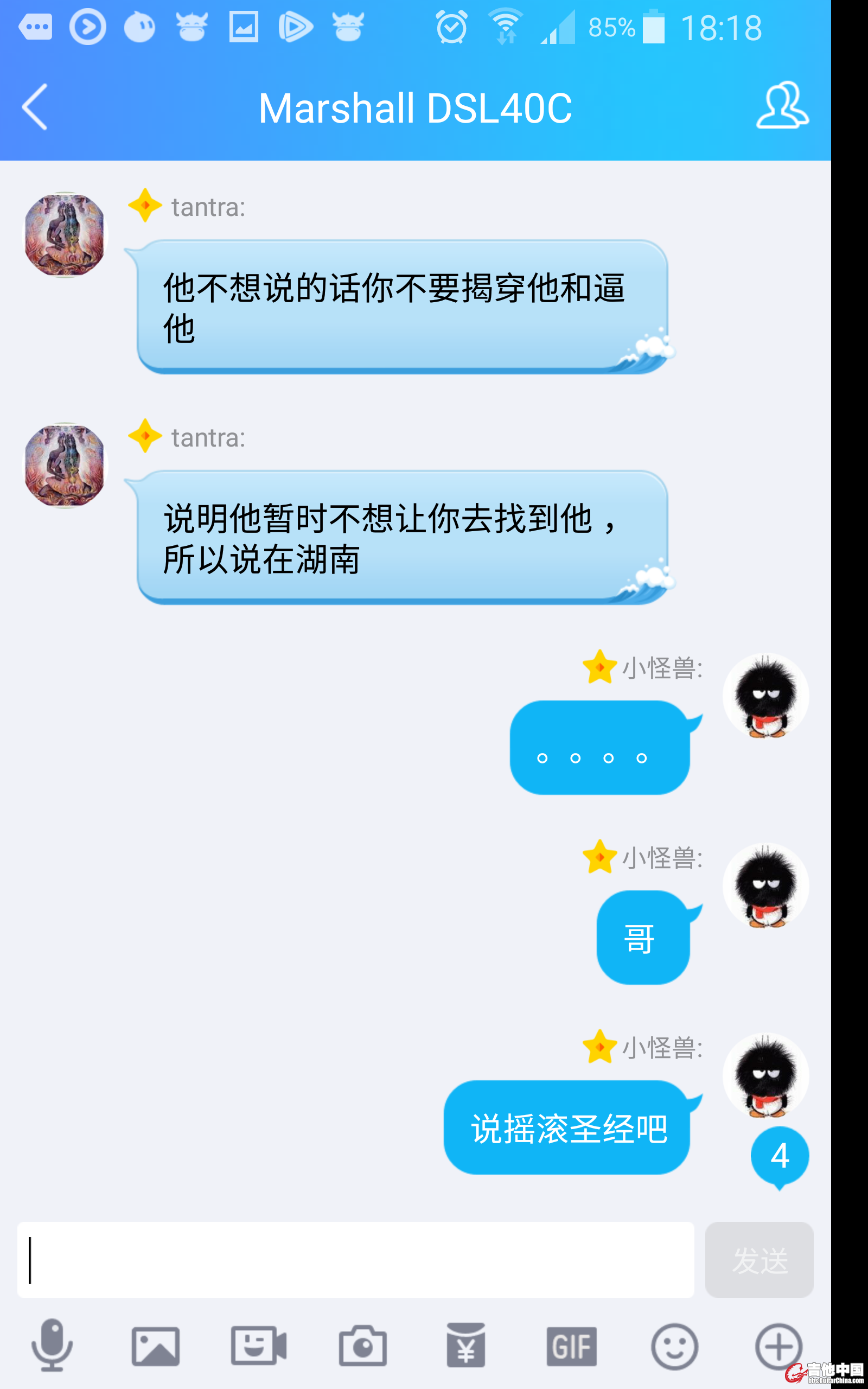Expand more options with the plus icon
This screenshot has height=1389, width=868.
pyautogui.click(x=778, y=1346)
